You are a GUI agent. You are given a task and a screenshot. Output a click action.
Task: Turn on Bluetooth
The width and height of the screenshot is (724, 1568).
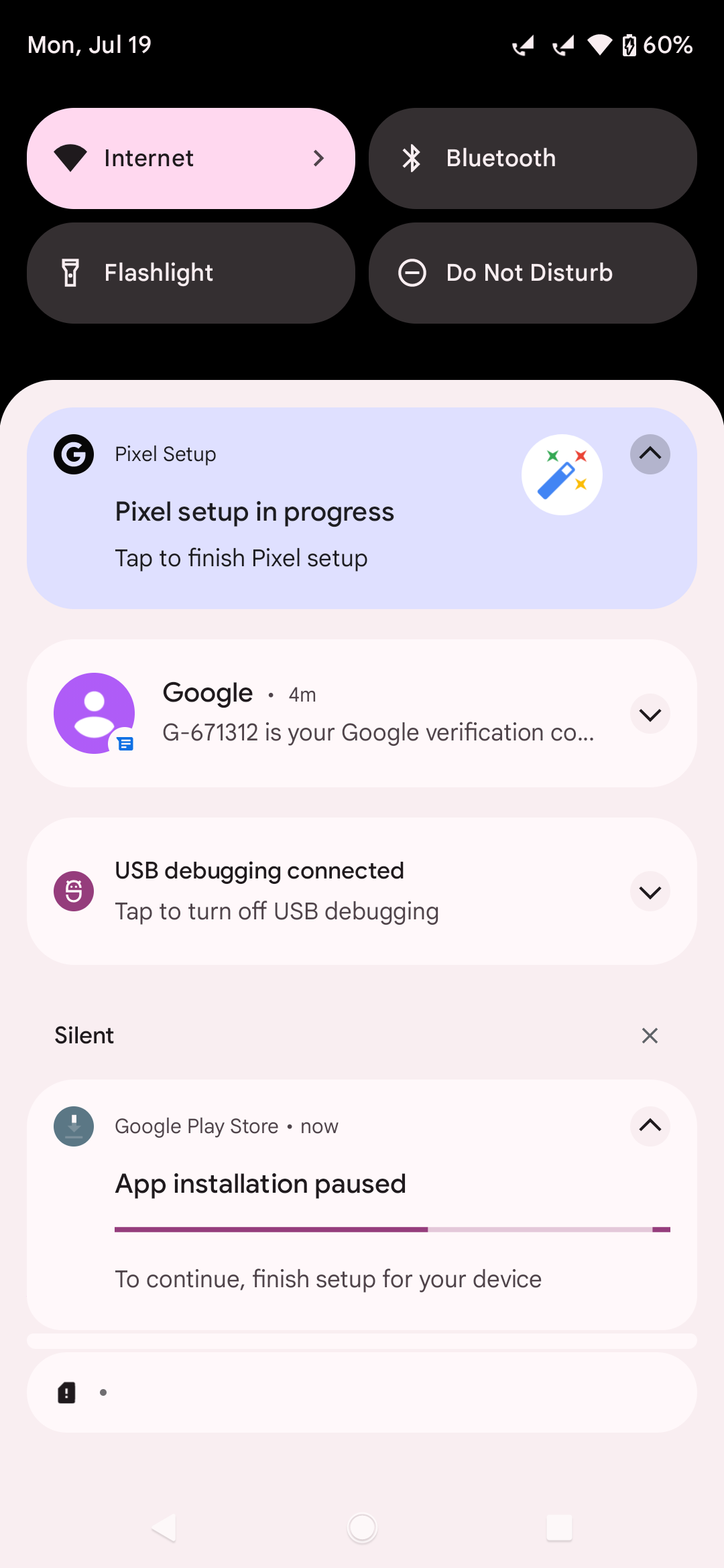pos(532,158)
